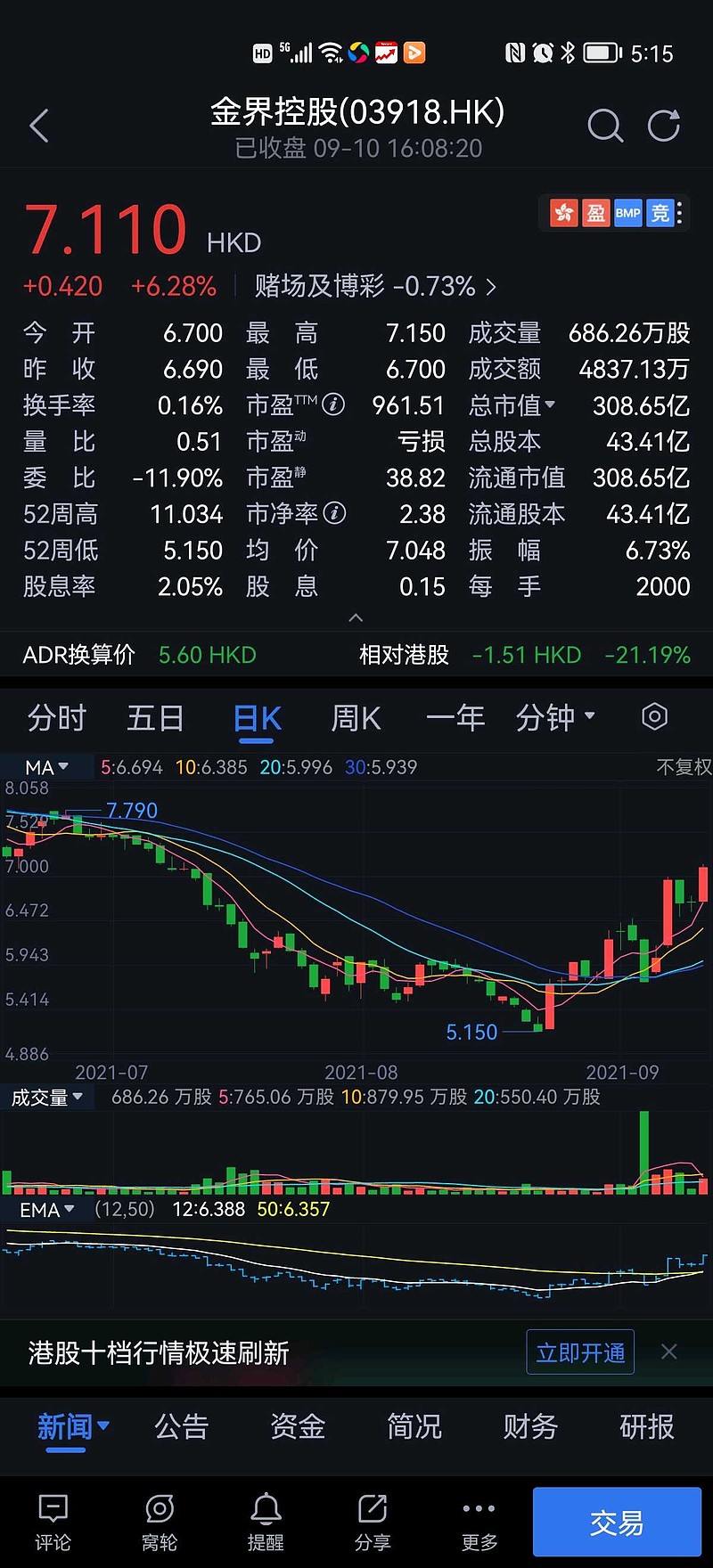Screen dimensions: 713x1568
Task: Switch chart to 五日 view
Action: pyautogui.click(x=155, y=717)
